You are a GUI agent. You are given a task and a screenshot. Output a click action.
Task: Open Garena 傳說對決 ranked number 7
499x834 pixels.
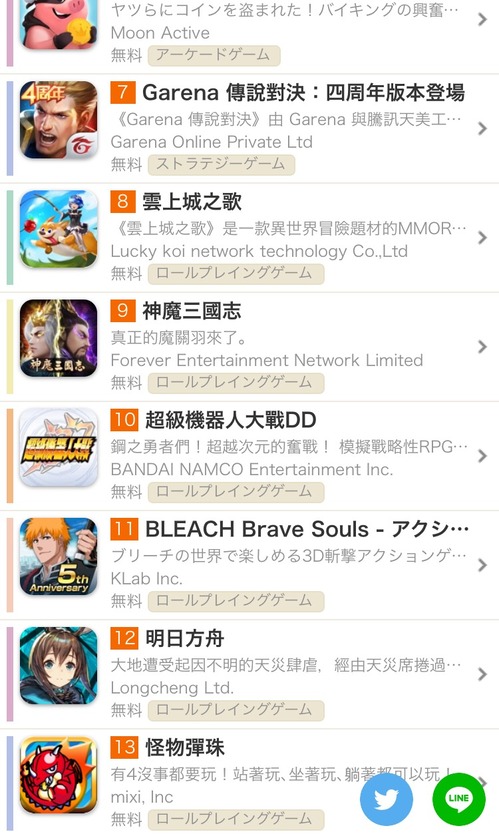pyautogui.click(x=250, y=128)
